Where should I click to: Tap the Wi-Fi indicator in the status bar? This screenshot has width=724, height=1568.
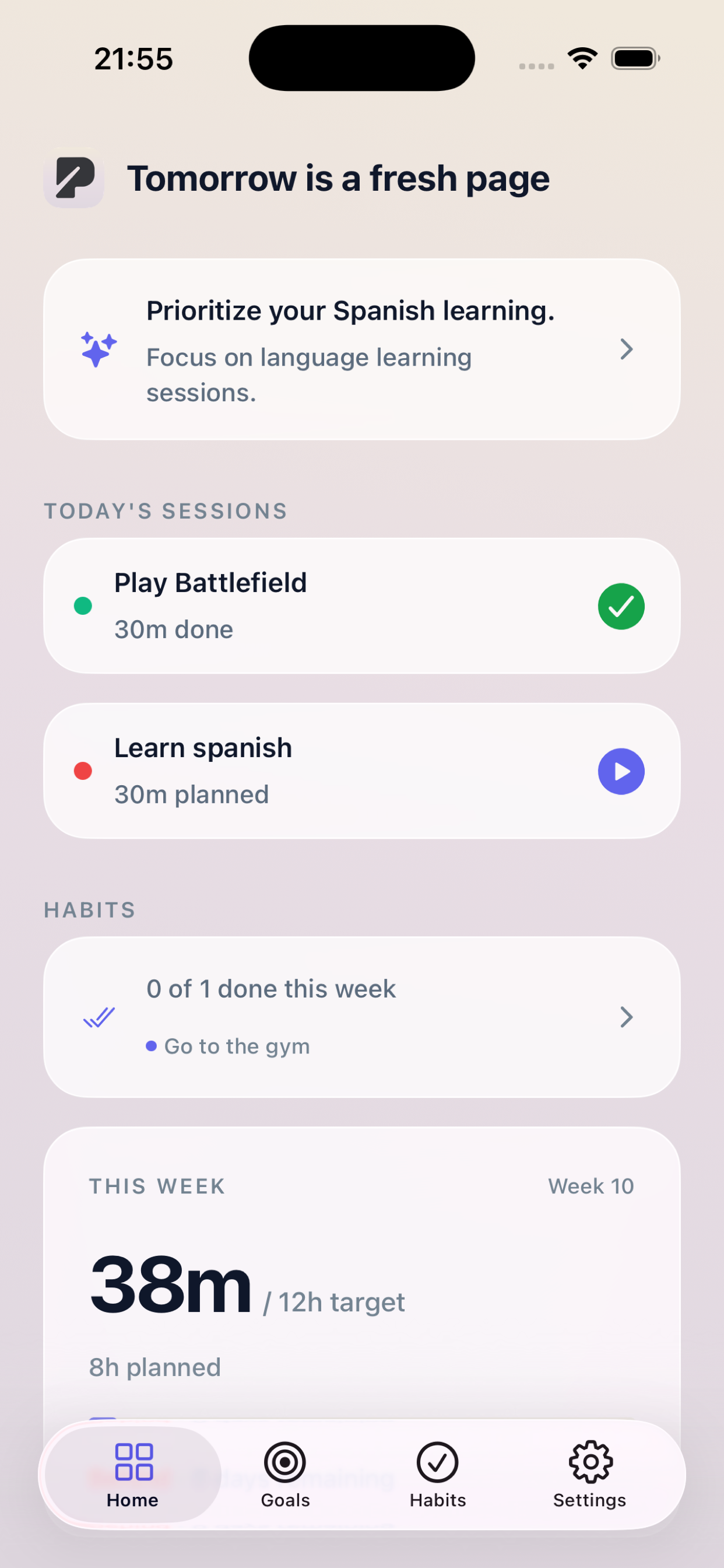581,57
